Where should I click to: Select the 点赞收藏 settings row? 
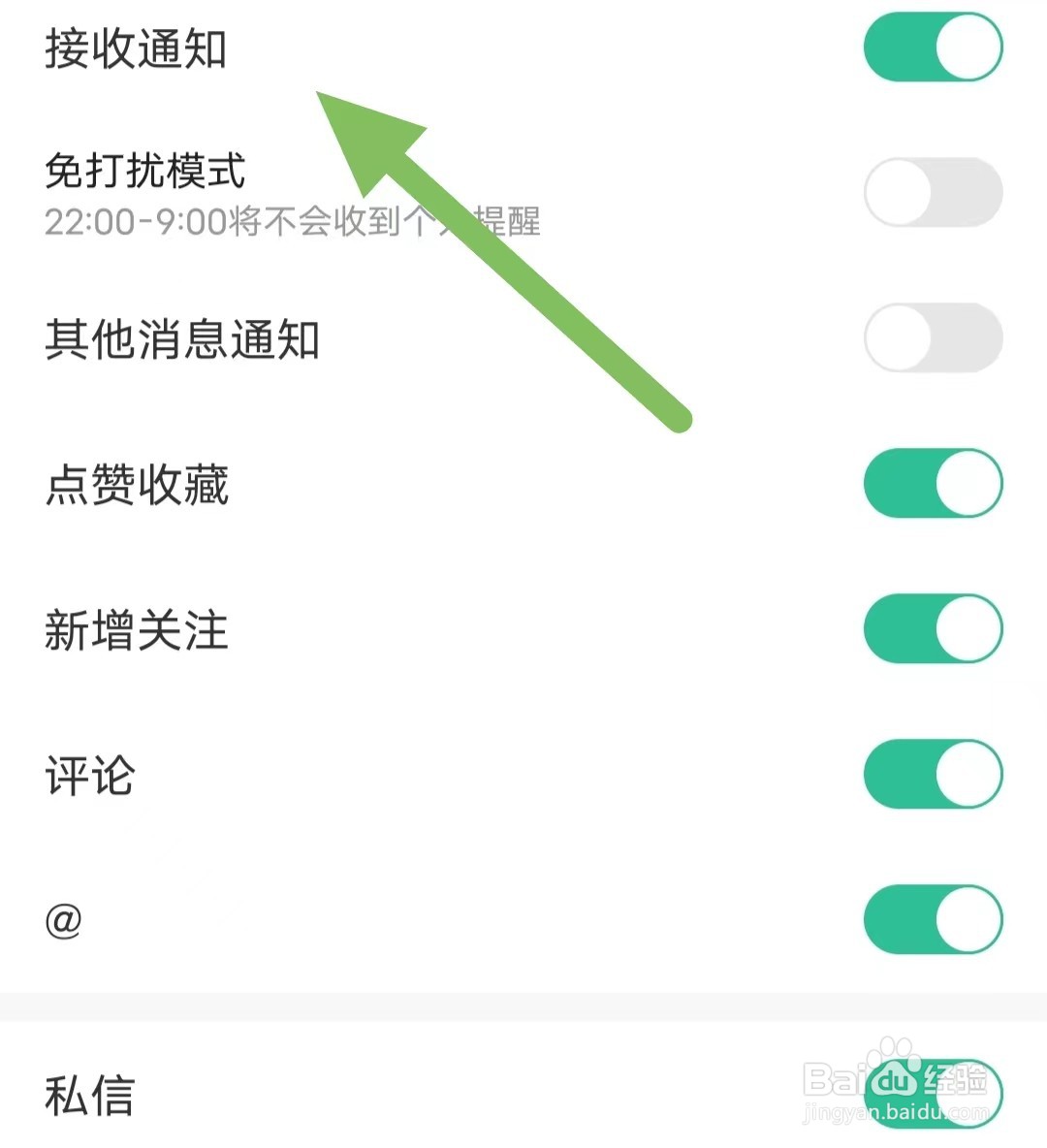(139, 487)
